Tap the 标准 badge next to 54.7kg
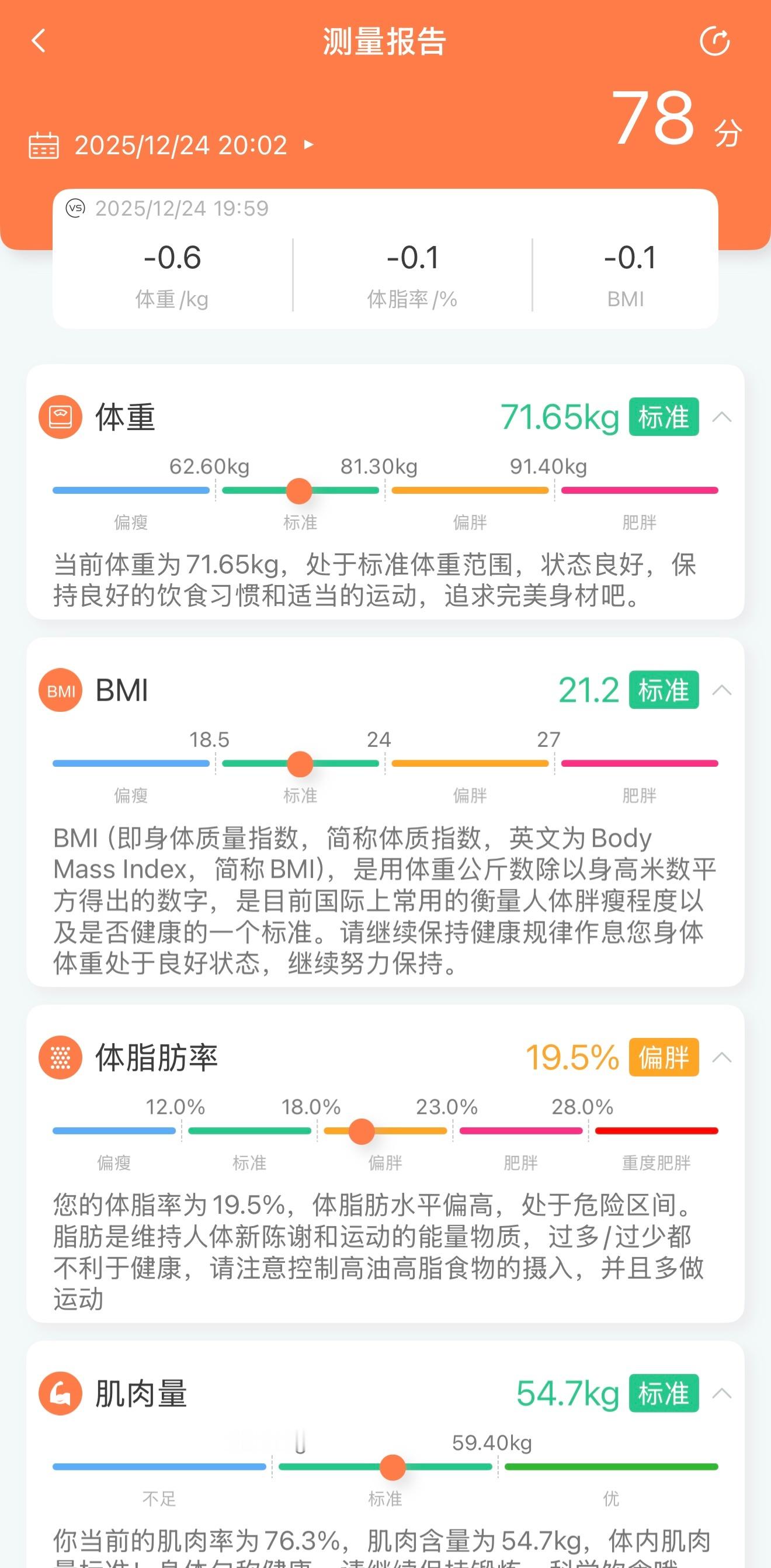This screenshot has width=771, height=1568. [664, 1396]
